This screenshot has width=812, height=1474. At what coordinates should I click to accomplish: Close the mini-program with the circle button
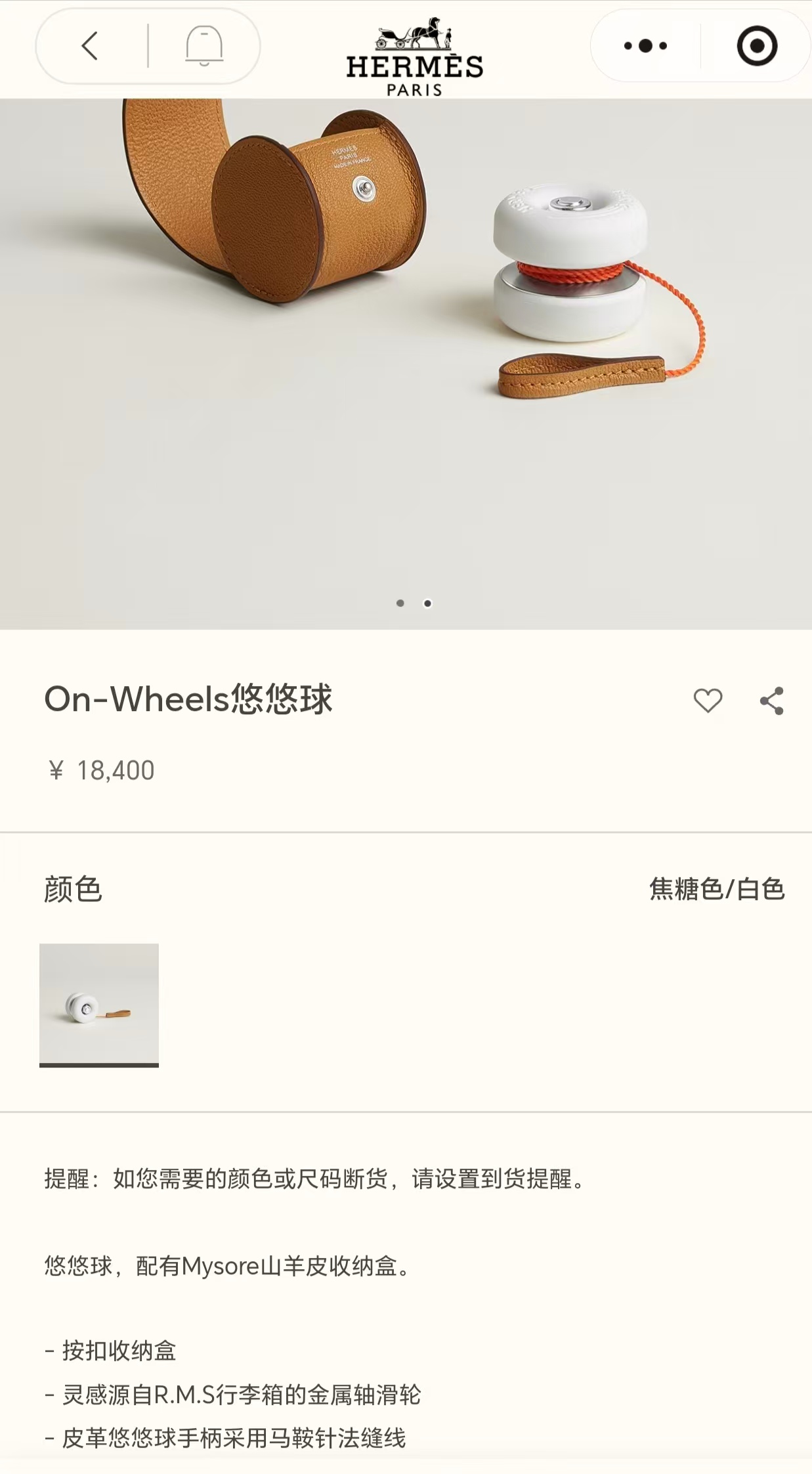click(756, 44)
